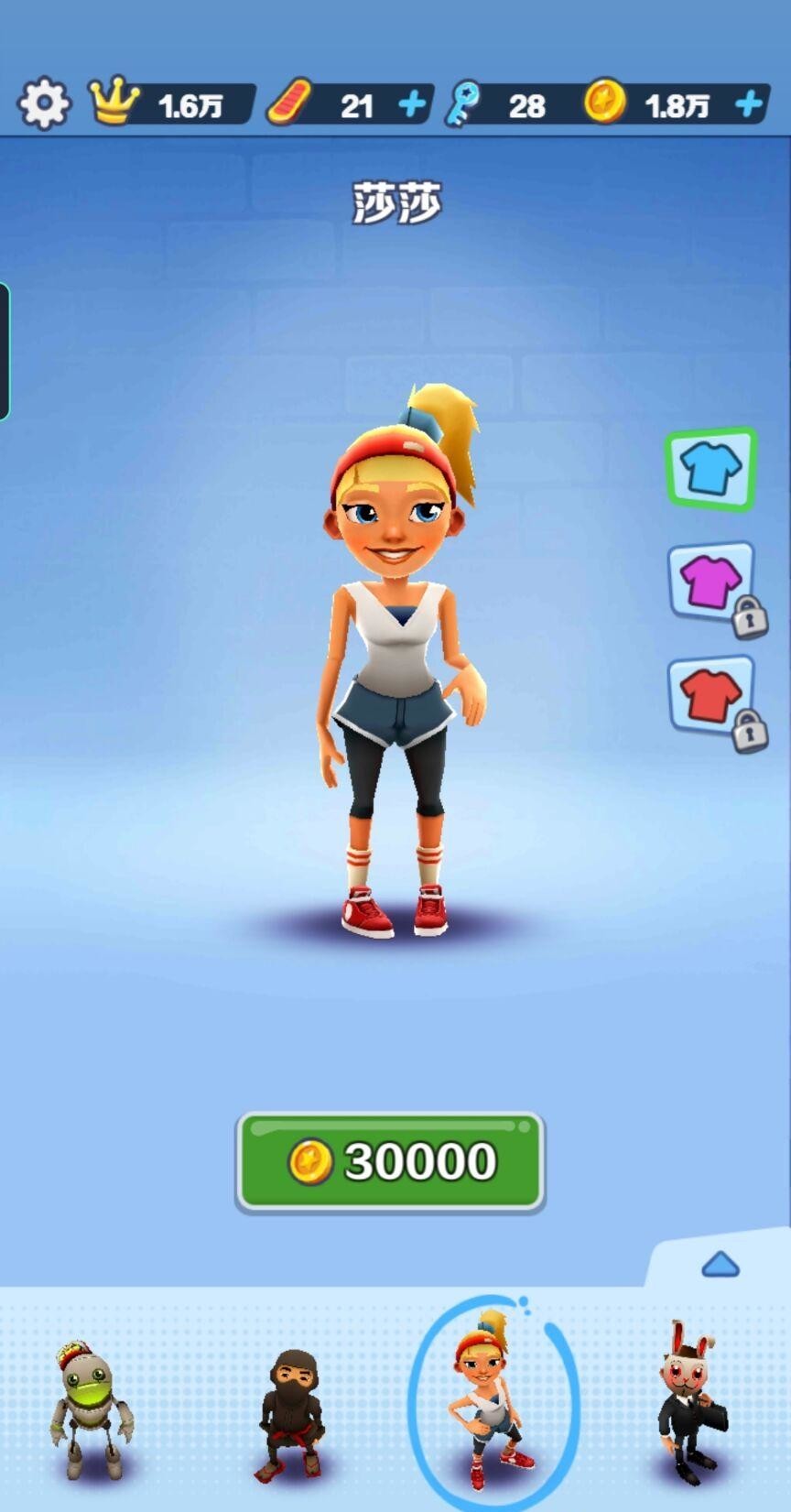Buy this character for 30000 coins

coord(391,1161)
